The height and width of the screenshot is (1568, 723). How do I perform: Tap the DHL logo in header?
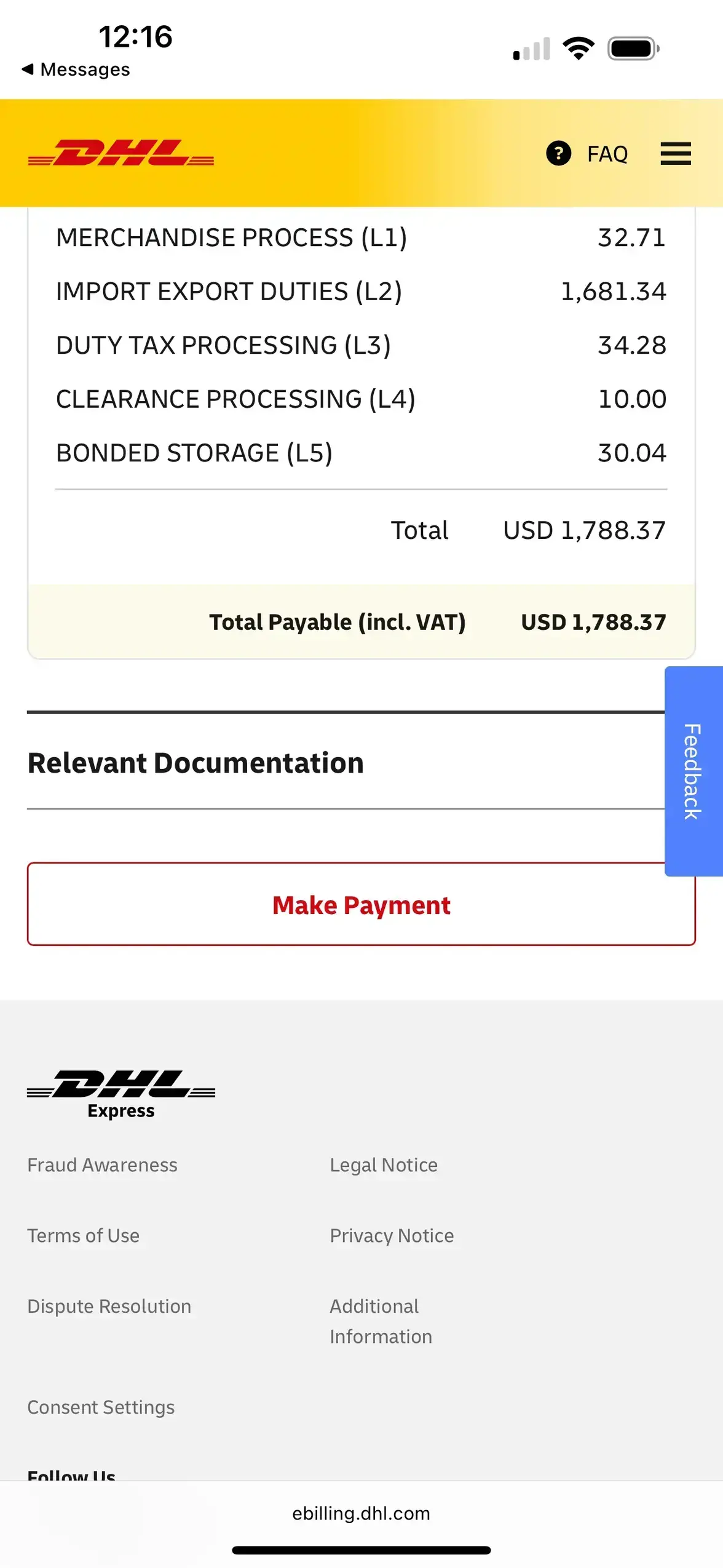point(121,153)
